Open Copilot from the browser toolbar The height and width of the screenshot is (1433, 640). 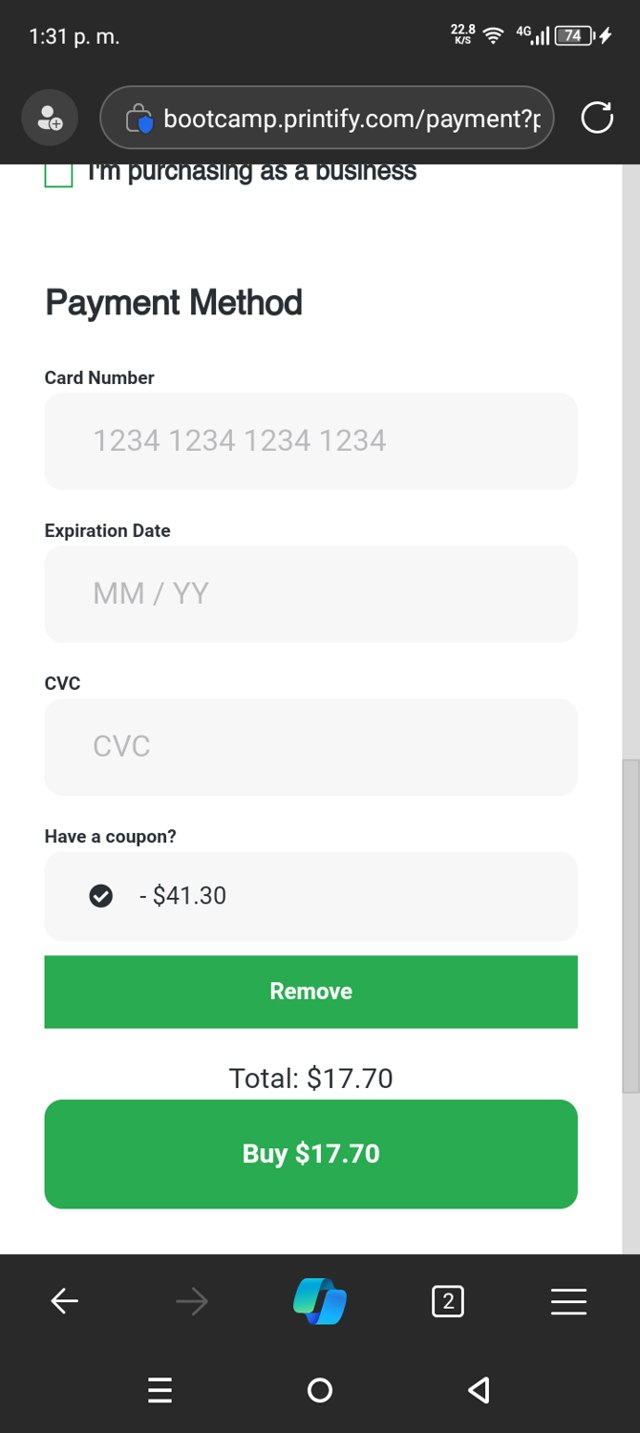(x=320, y=1301)
